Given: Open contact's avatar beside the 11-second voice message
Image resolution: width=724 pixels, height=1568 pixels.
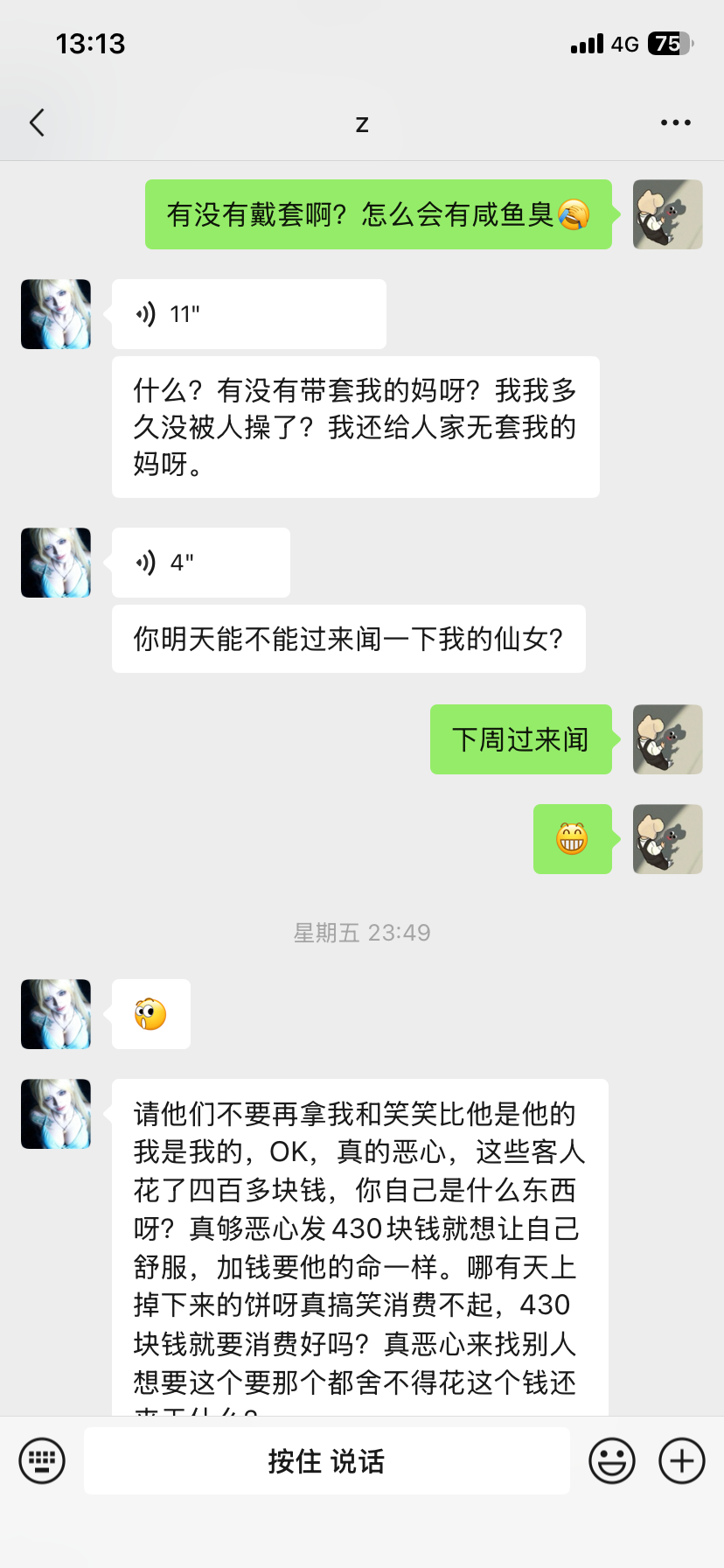Looking at the screenshot, I should coord(56,314).
